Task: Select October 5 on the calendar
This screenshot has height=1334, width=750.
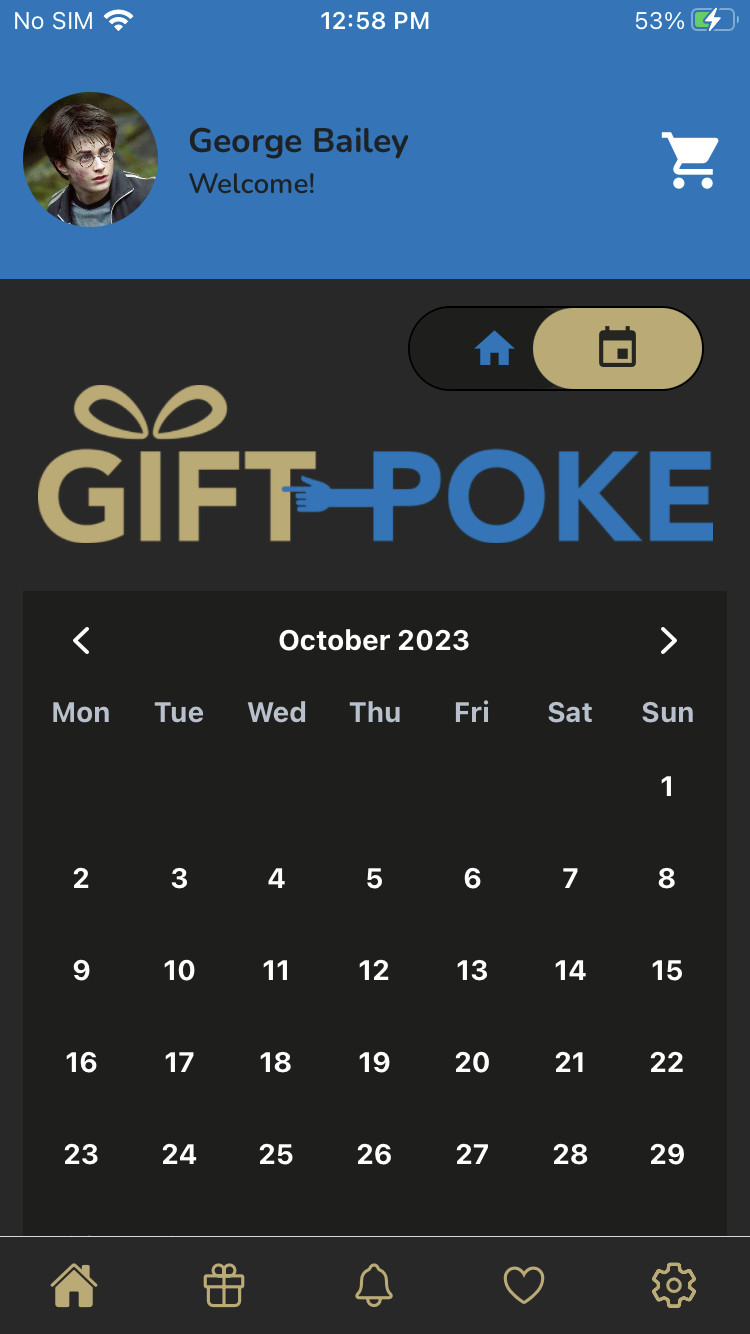Action: point(374,879)
